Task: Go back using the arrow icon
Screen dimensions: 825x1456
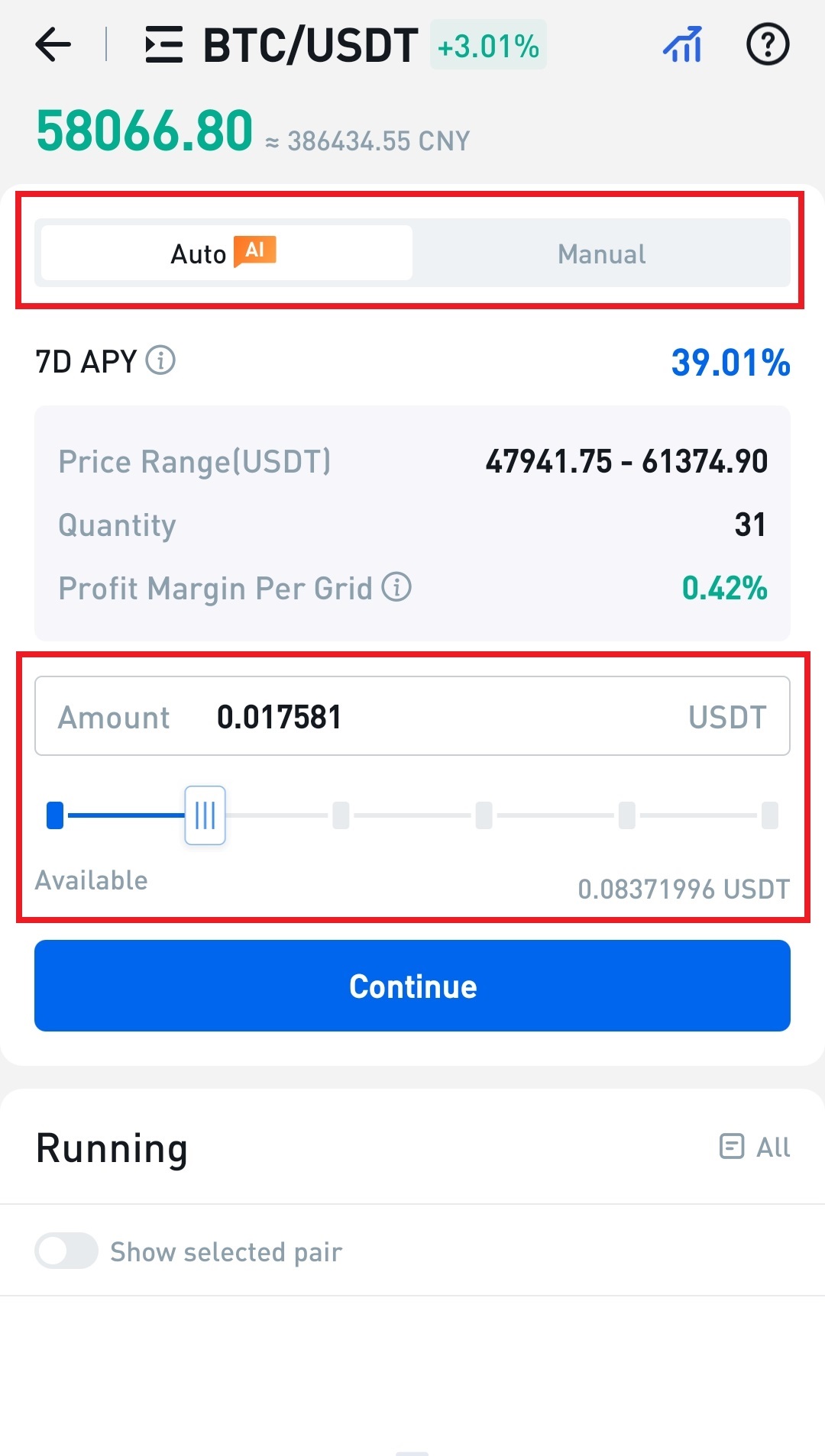Action: click(53, 44)
